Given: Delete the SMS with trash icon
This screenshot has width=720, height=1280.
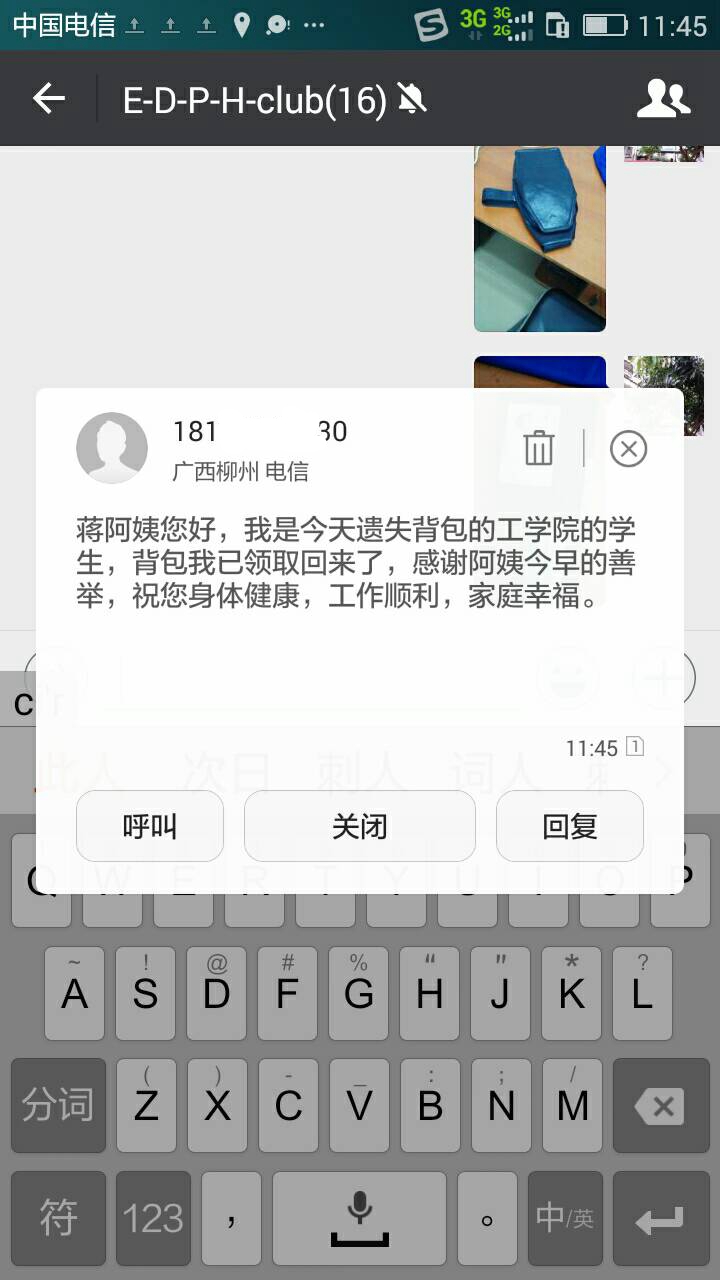Looking at the screenshot, I should (x=538, y=448).
